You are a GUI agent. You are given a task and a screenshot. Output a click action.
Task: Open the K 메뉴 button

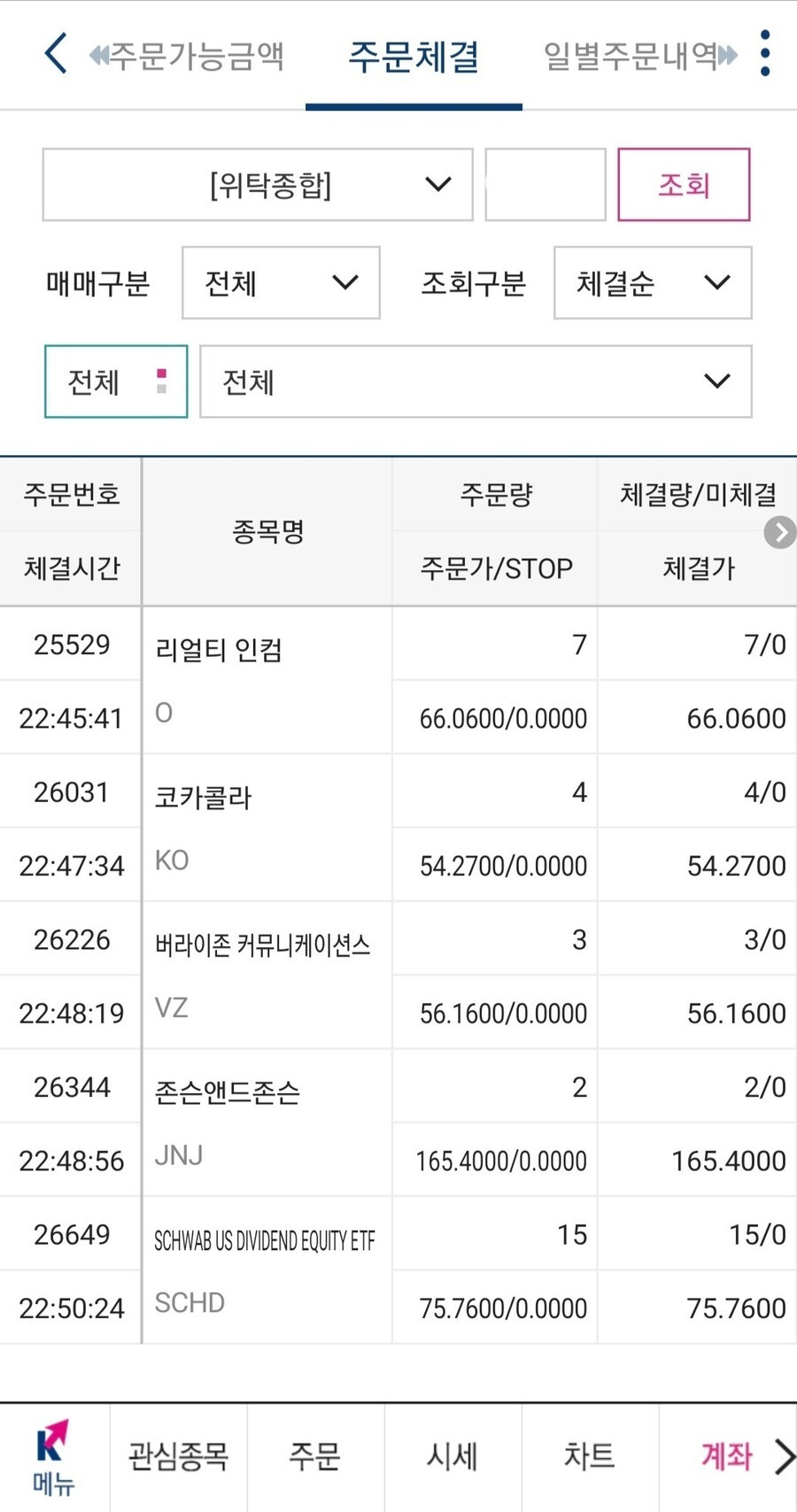pyautogui.click(x=54, y=1457)
